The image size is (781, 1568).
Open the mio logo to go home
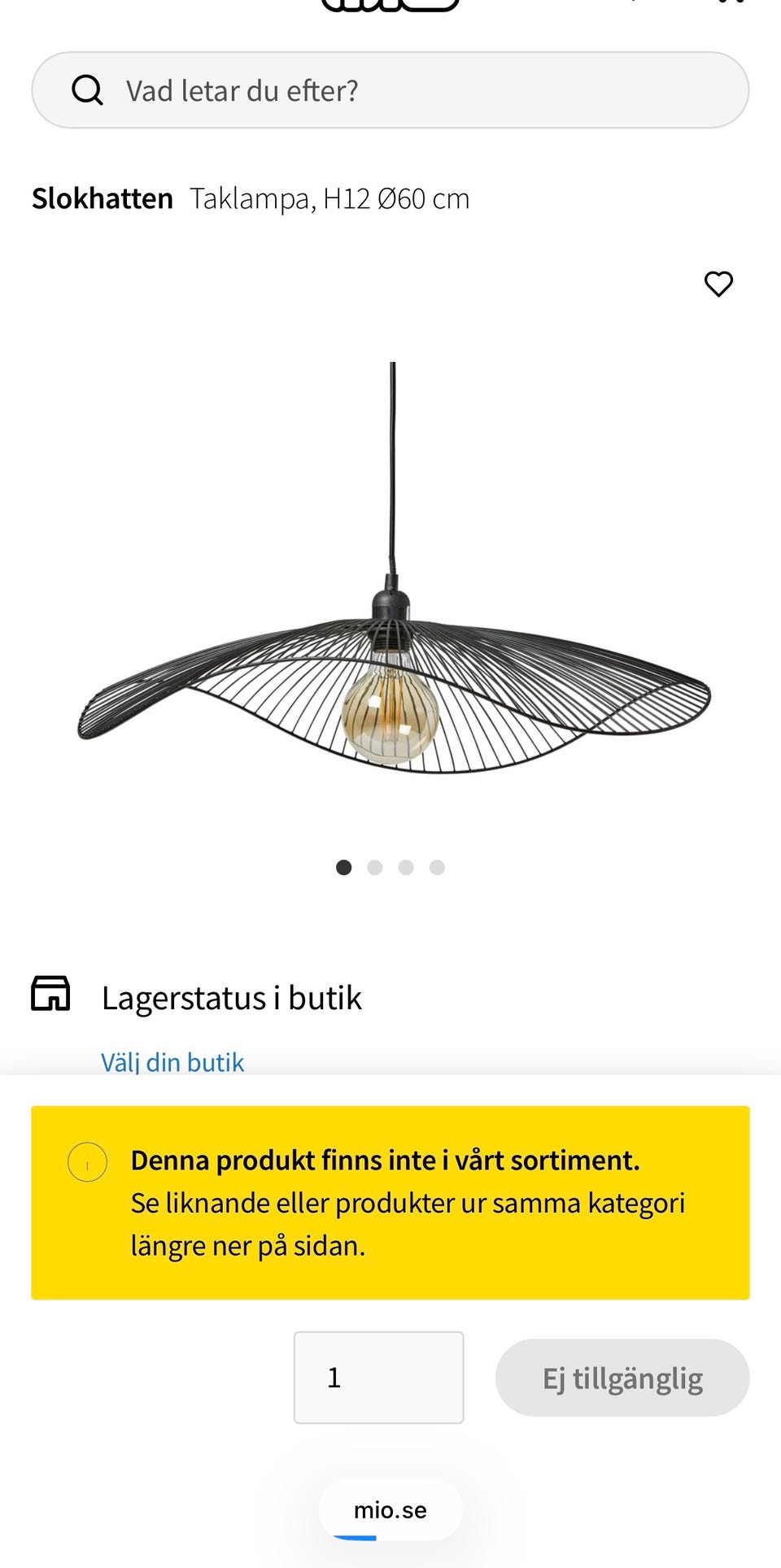pos(389,7)
